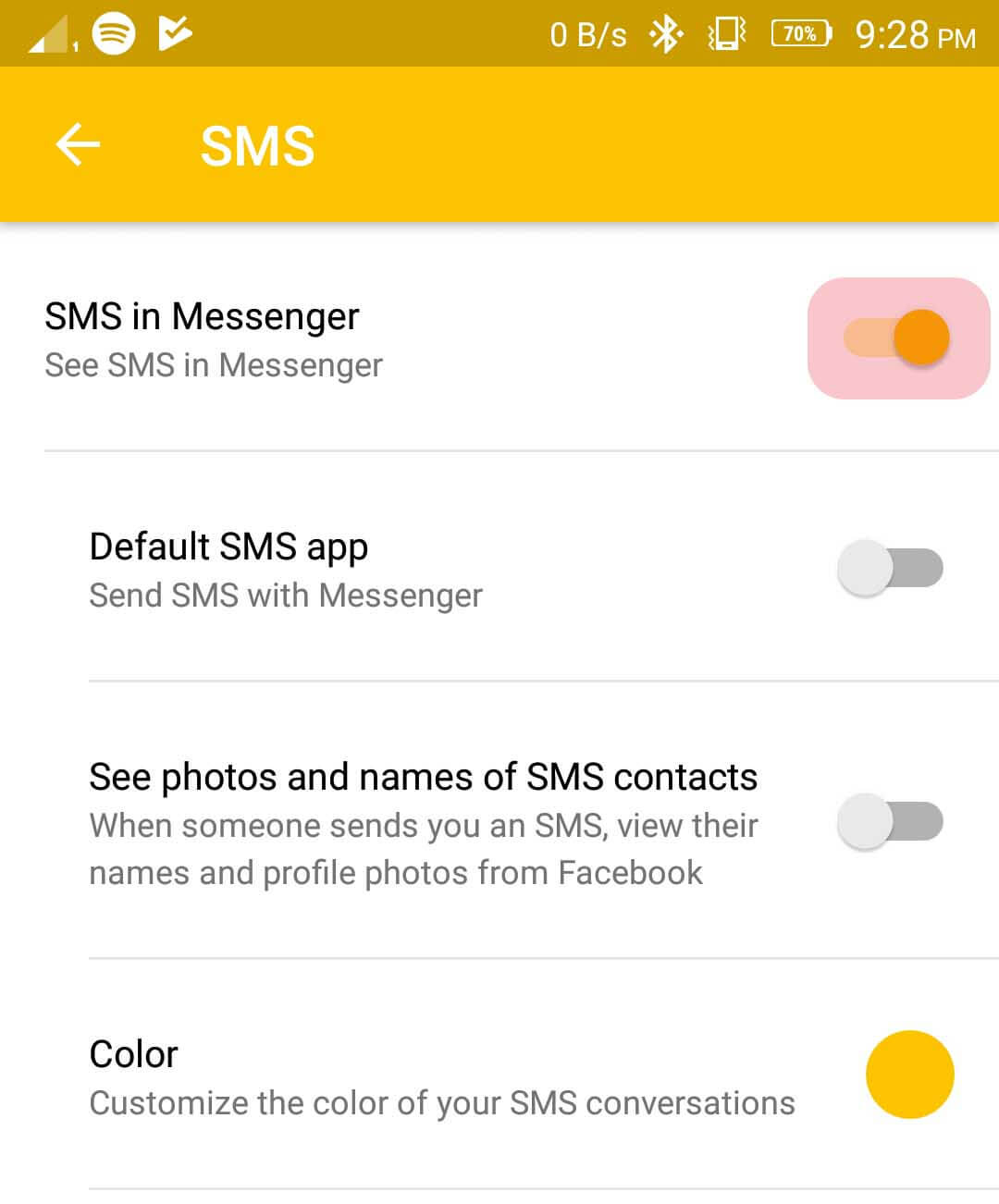Toggle See photos and names of SMS contacts

[x=889, y=821]
